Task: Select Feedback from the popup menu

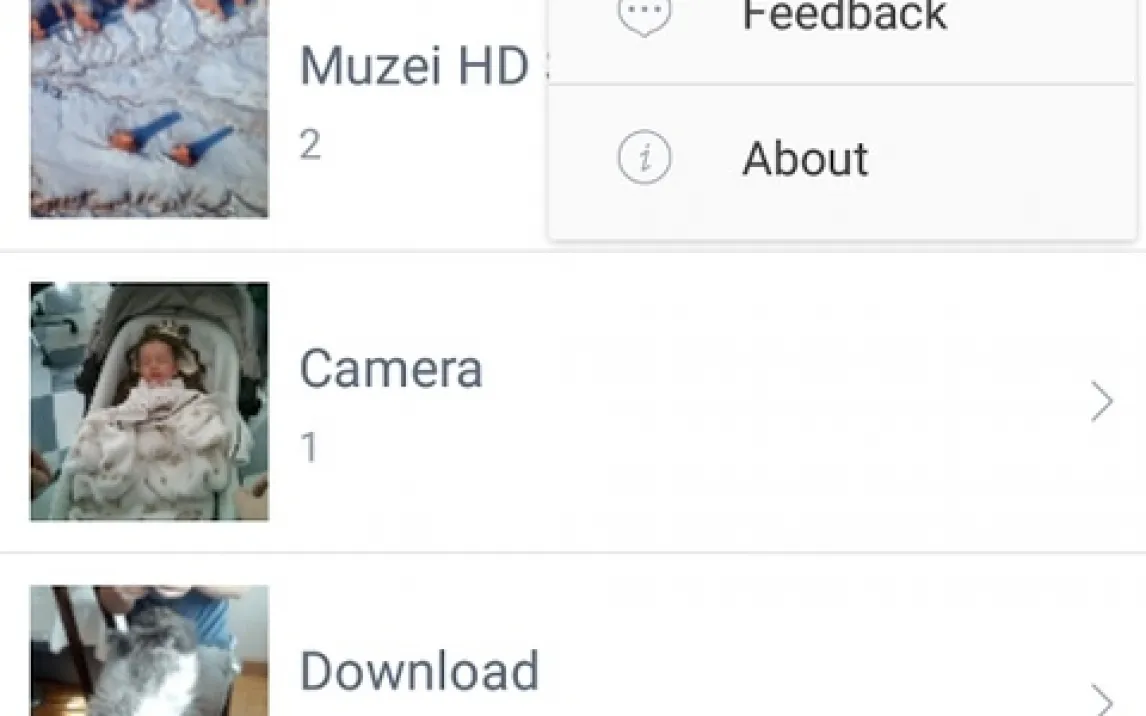Action: [843, 20]
